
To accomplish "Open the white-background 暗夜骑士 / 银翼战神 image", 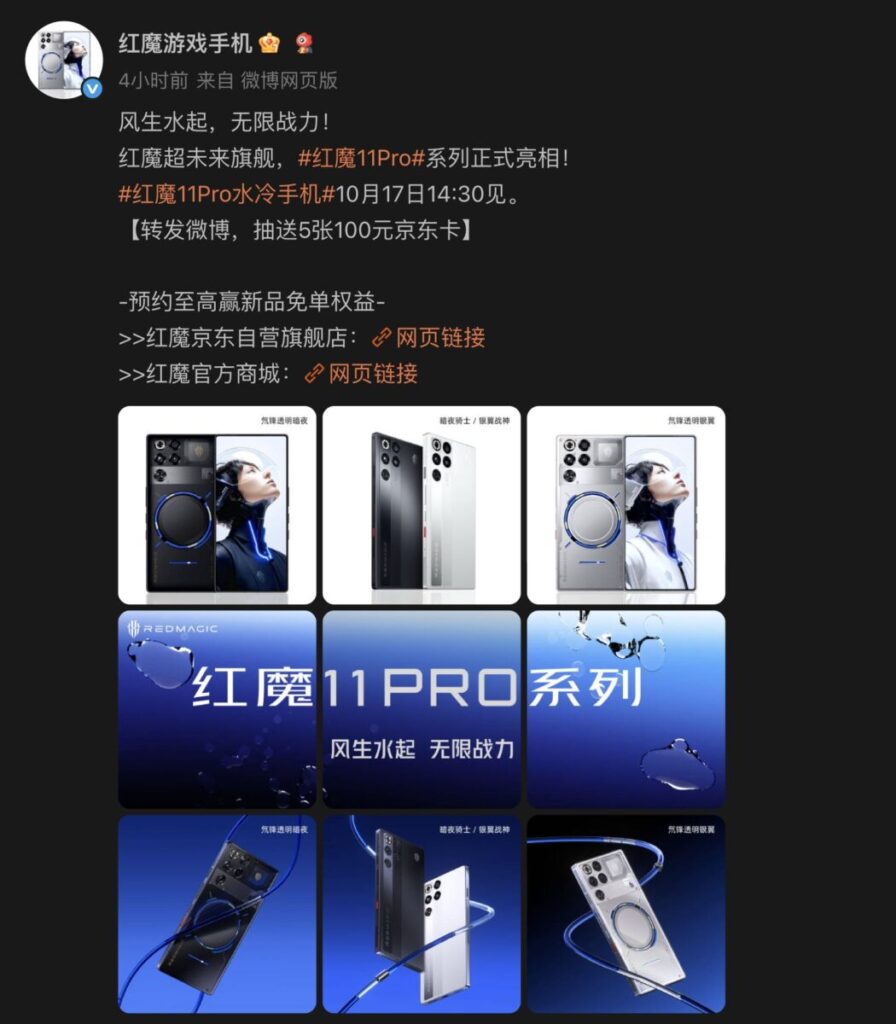I will pos(422,505).
